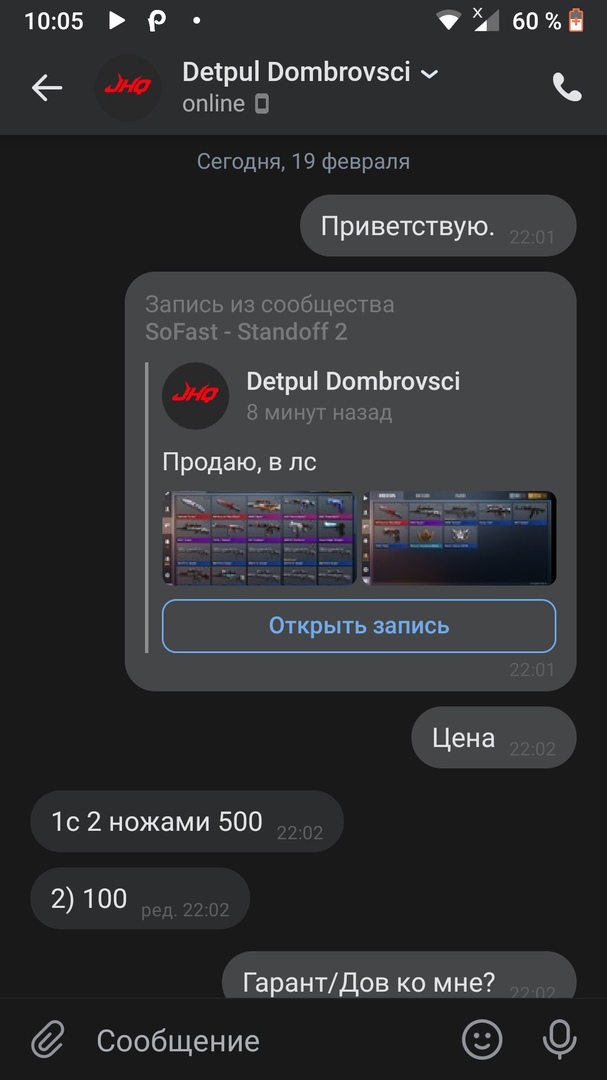Call Detpul Dombrovsci

coord(566,88)
